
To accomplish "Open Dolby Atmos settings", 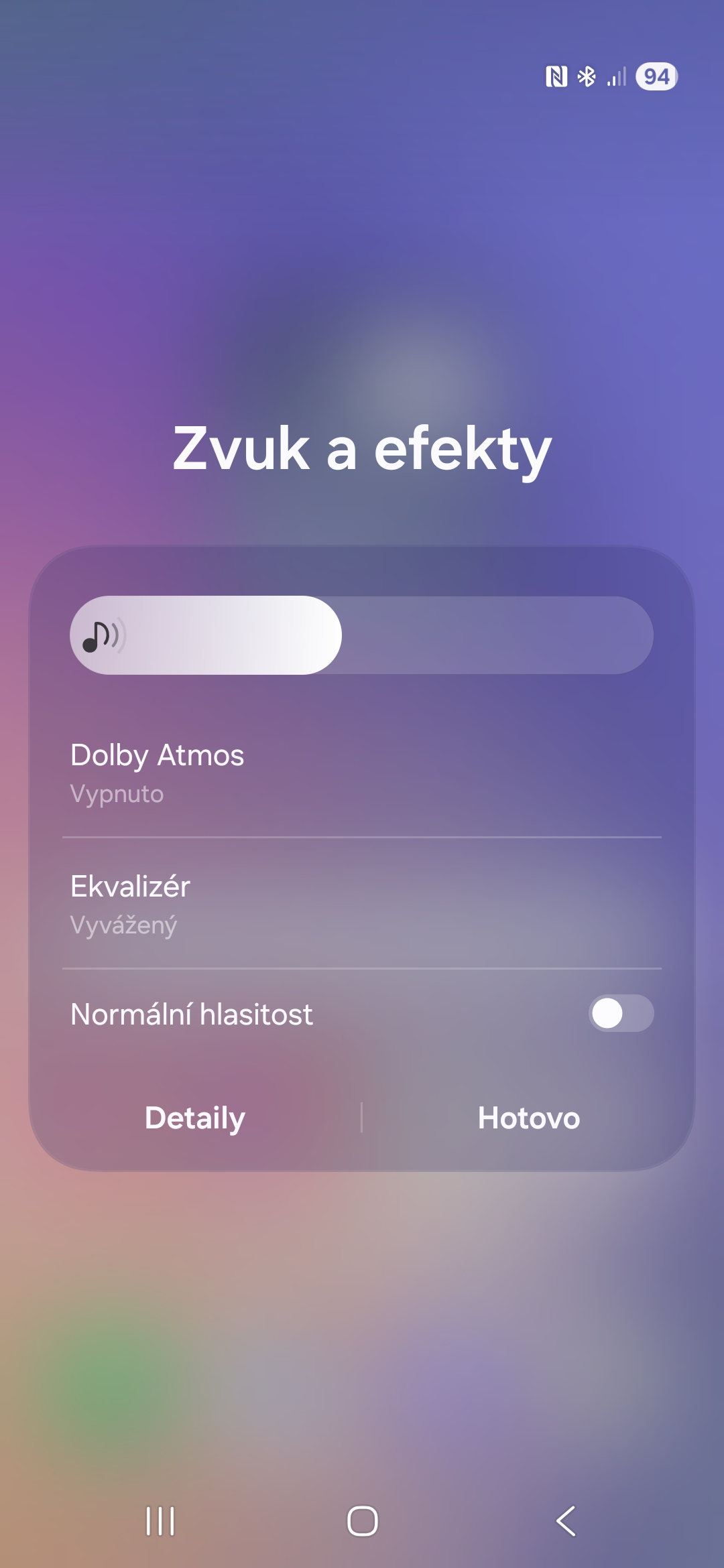I will click(x=362, y=773).
